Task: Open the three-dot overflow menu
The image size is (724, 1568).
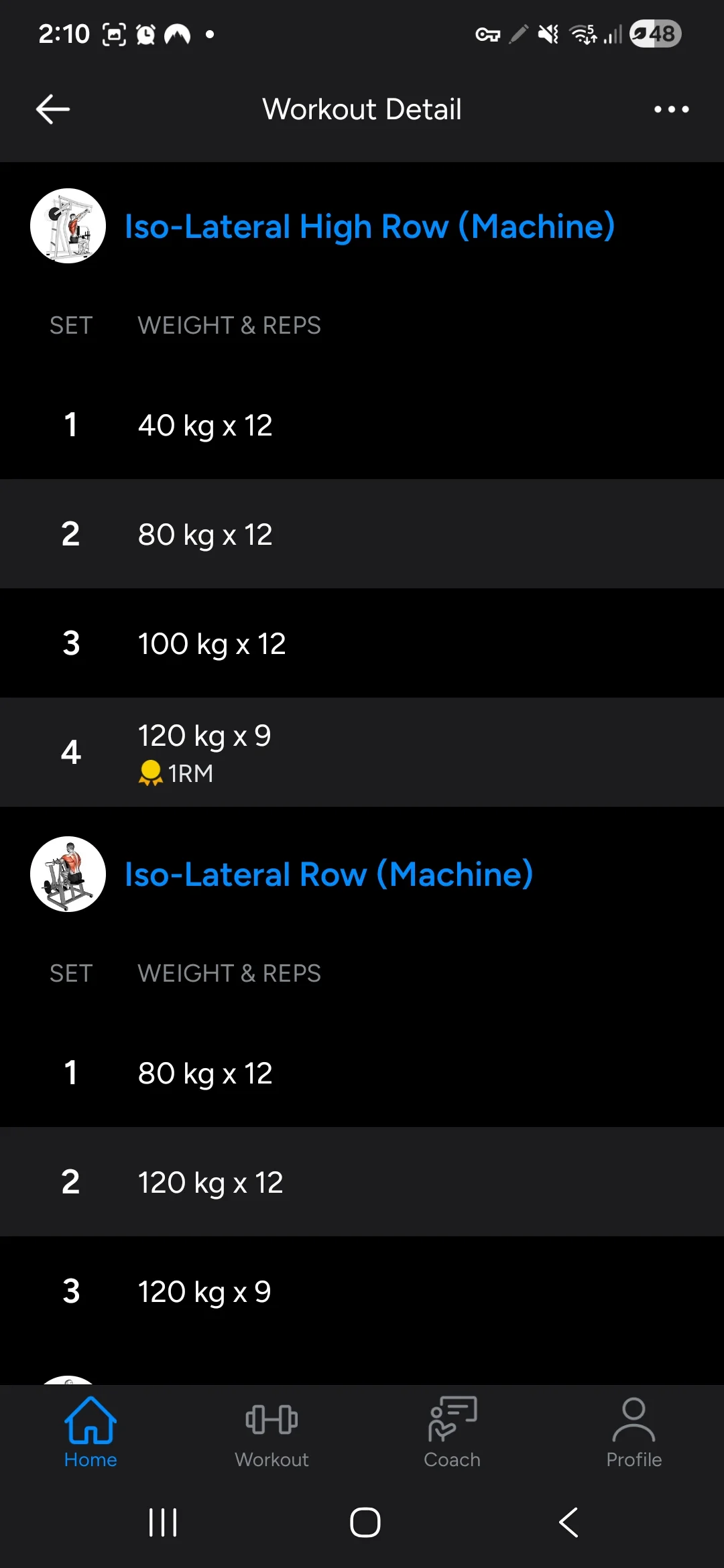Action: click(x=671, y=109)
